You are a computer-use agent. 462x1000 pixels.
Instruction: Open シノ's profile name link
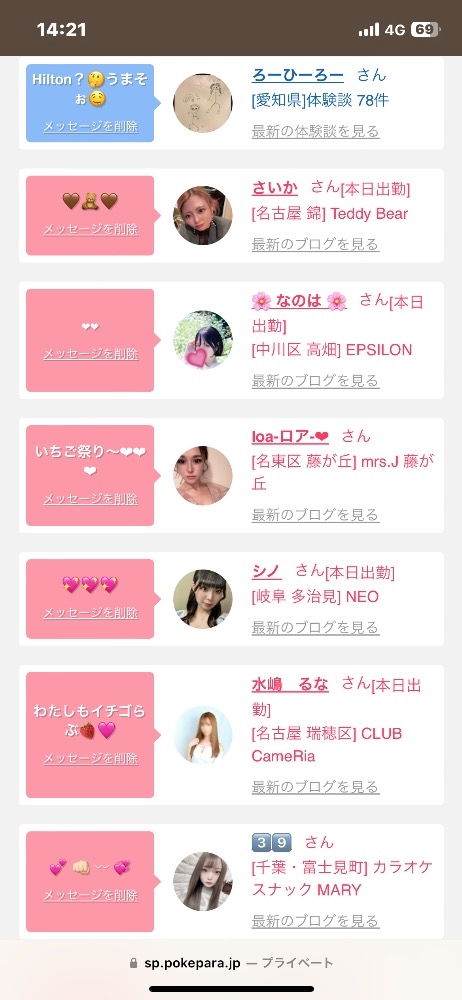(x=267, y=571)
